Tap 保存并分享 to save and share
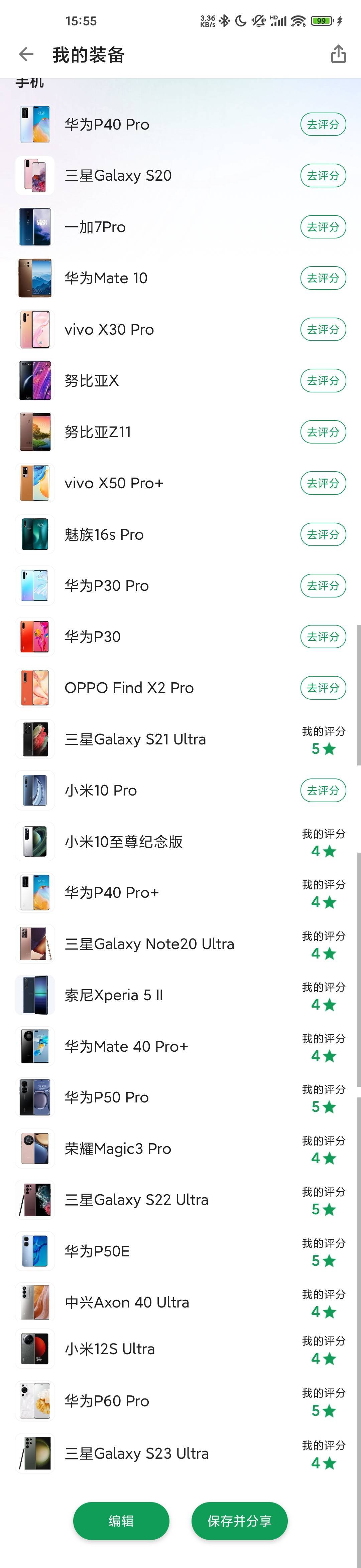This screenshot has width=361, height=1568. (x=239, y=1521)
